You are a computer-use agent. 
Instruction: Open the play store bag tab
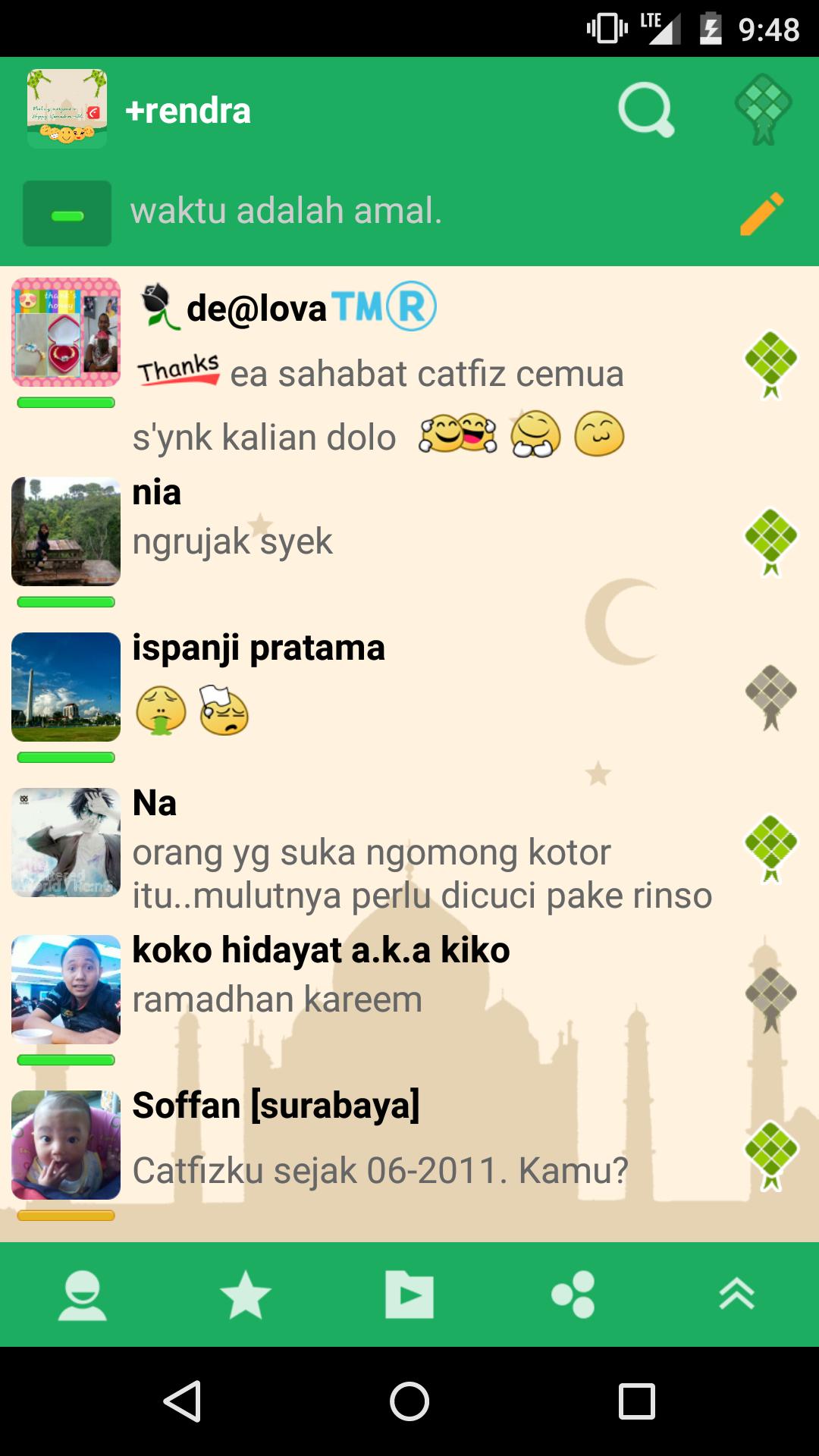409,1295
